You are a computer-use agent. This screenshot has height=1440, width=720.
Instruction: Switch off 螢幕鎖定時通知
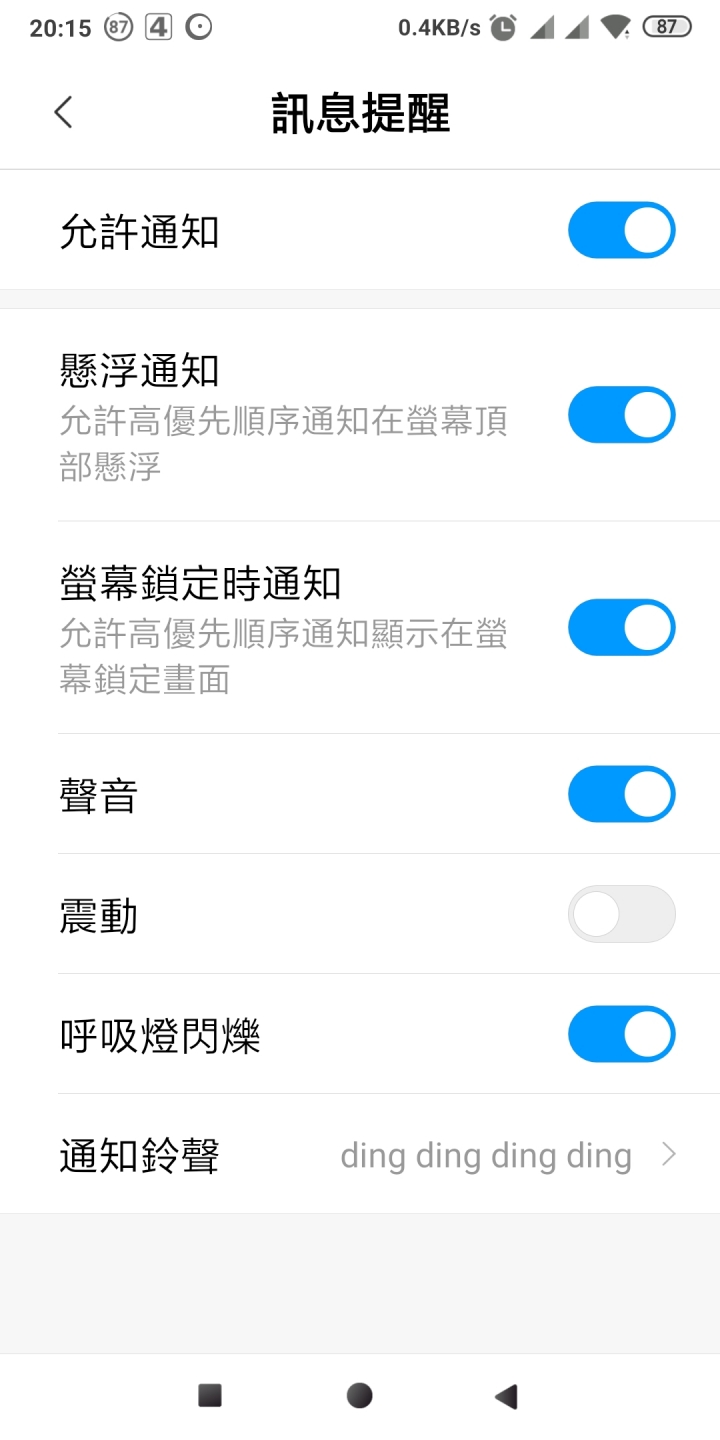point(622,627)
